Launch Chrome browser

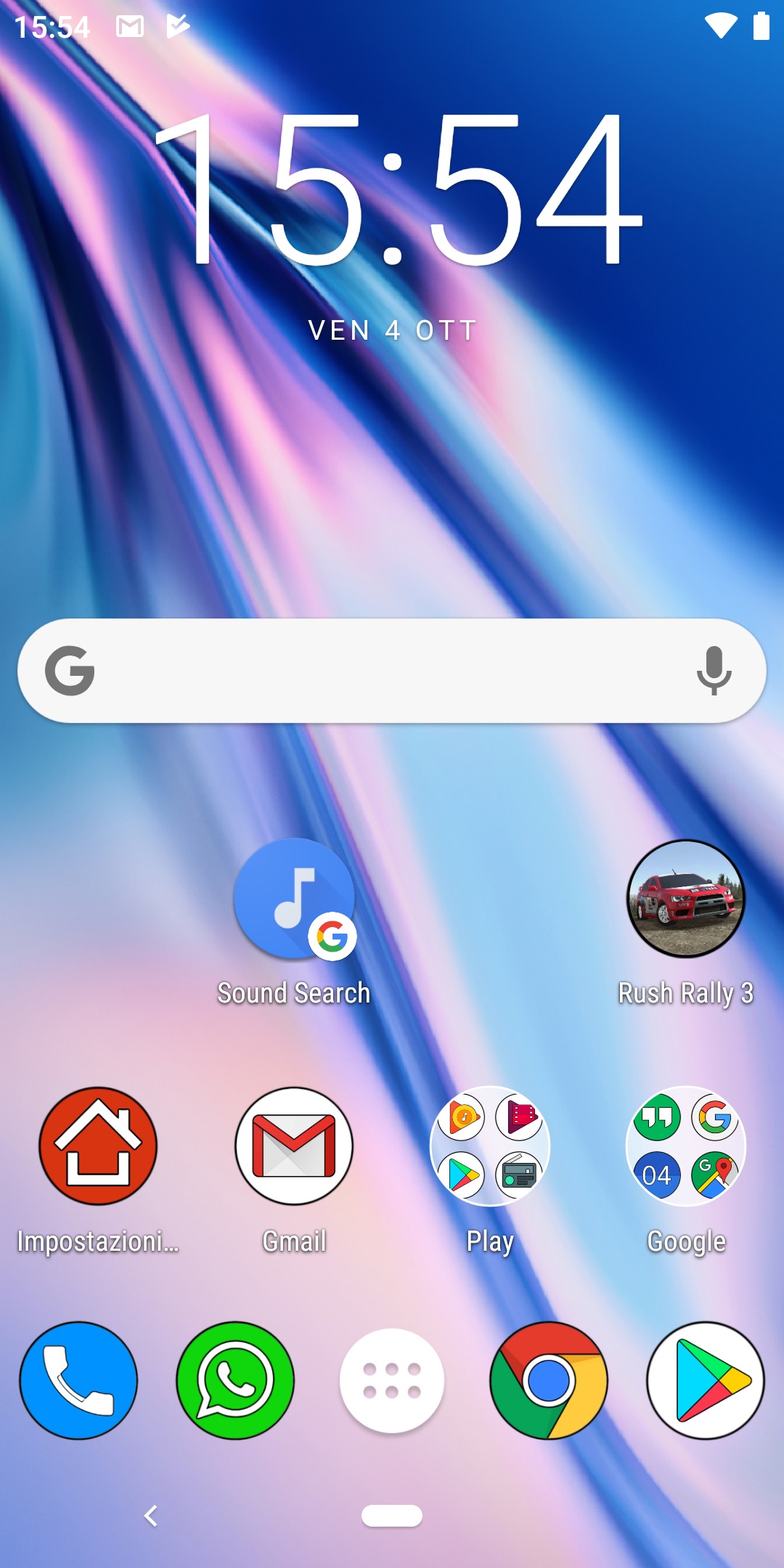(x=549, y=1380)
